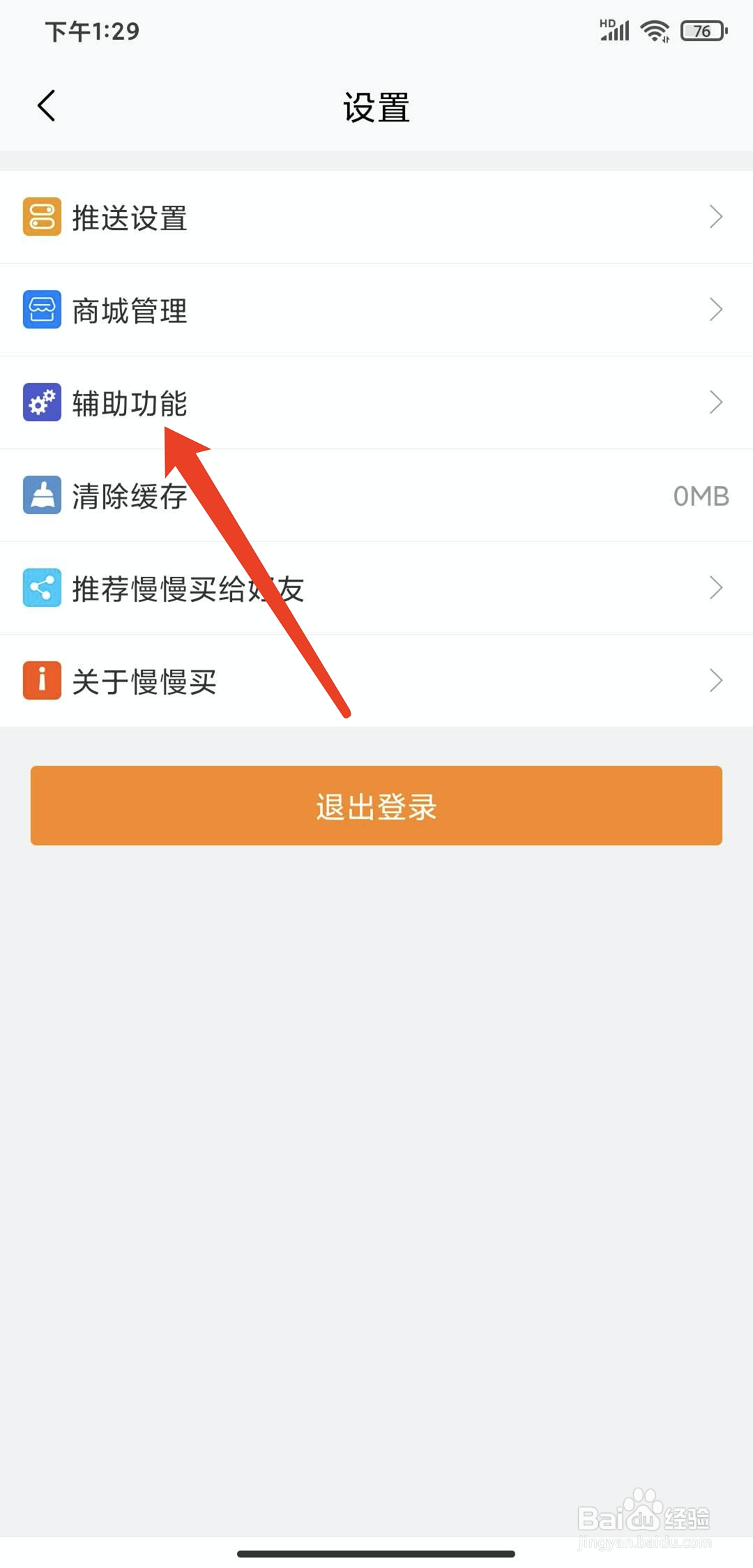Screen dimensions: 753x1568
Task: Click the orange info icon for 关于慢慢买
Action: [x=42, y=681]
